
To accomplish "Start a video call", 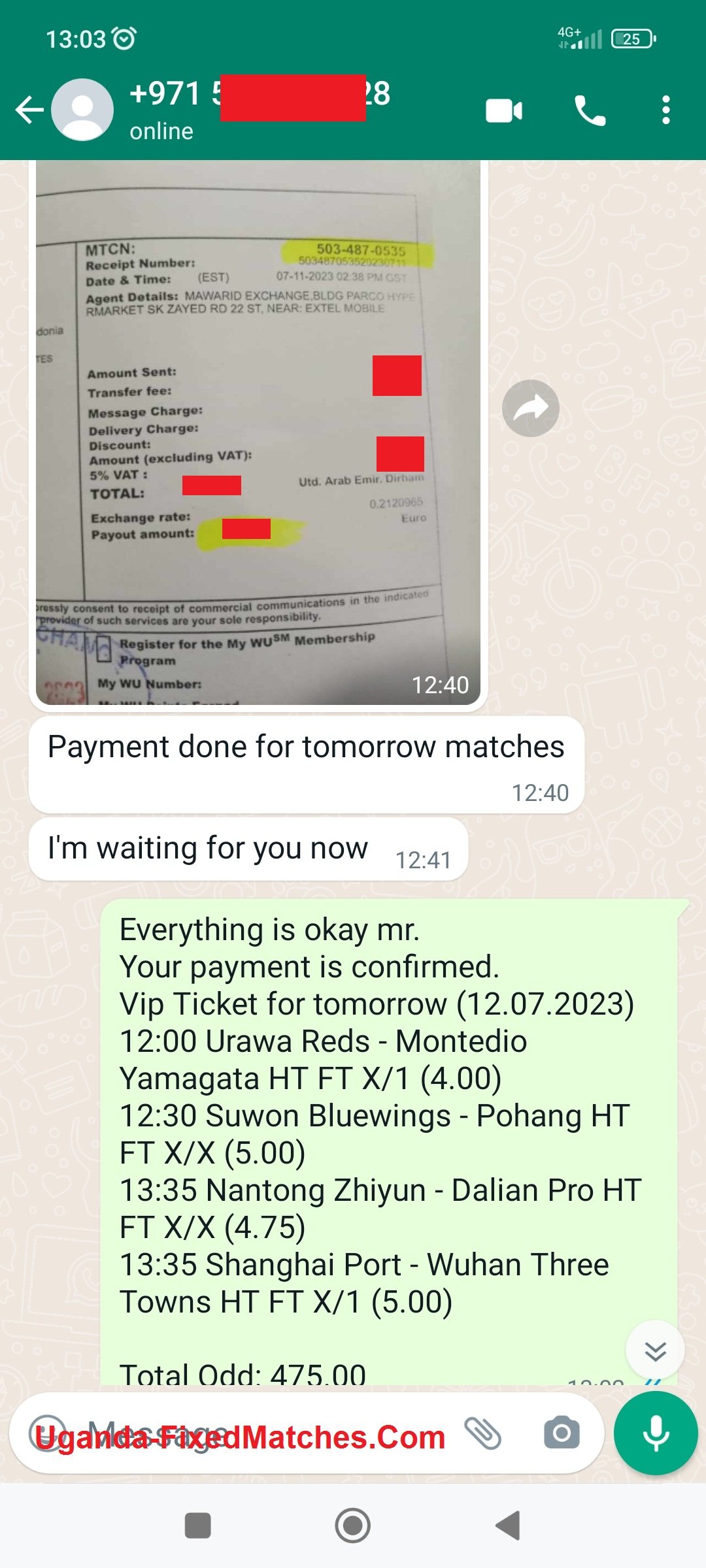I will [x=503, y=110].
